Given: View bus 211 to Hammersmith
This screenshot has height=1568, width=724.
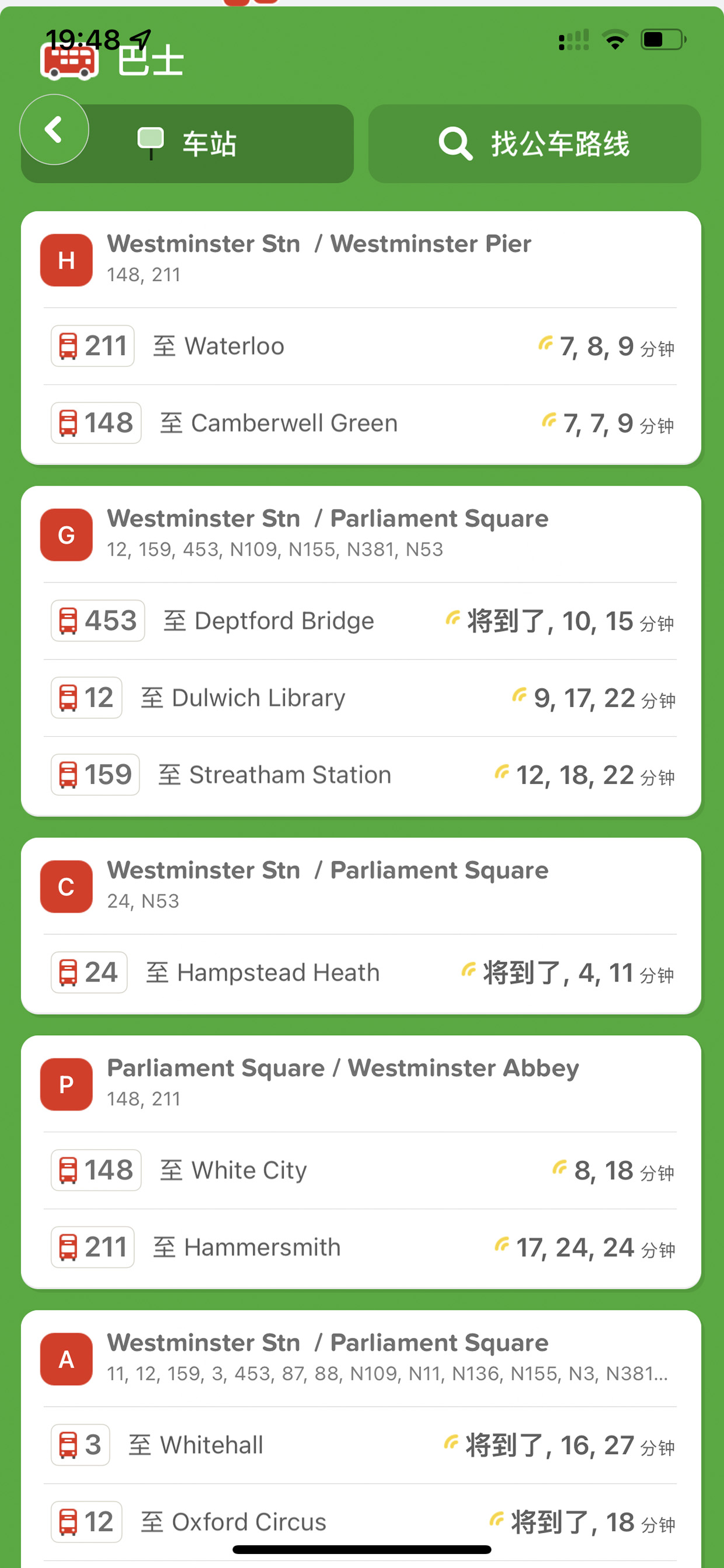Looking at the screenshot, I should pyautogui.click(x=361, y=1247).
